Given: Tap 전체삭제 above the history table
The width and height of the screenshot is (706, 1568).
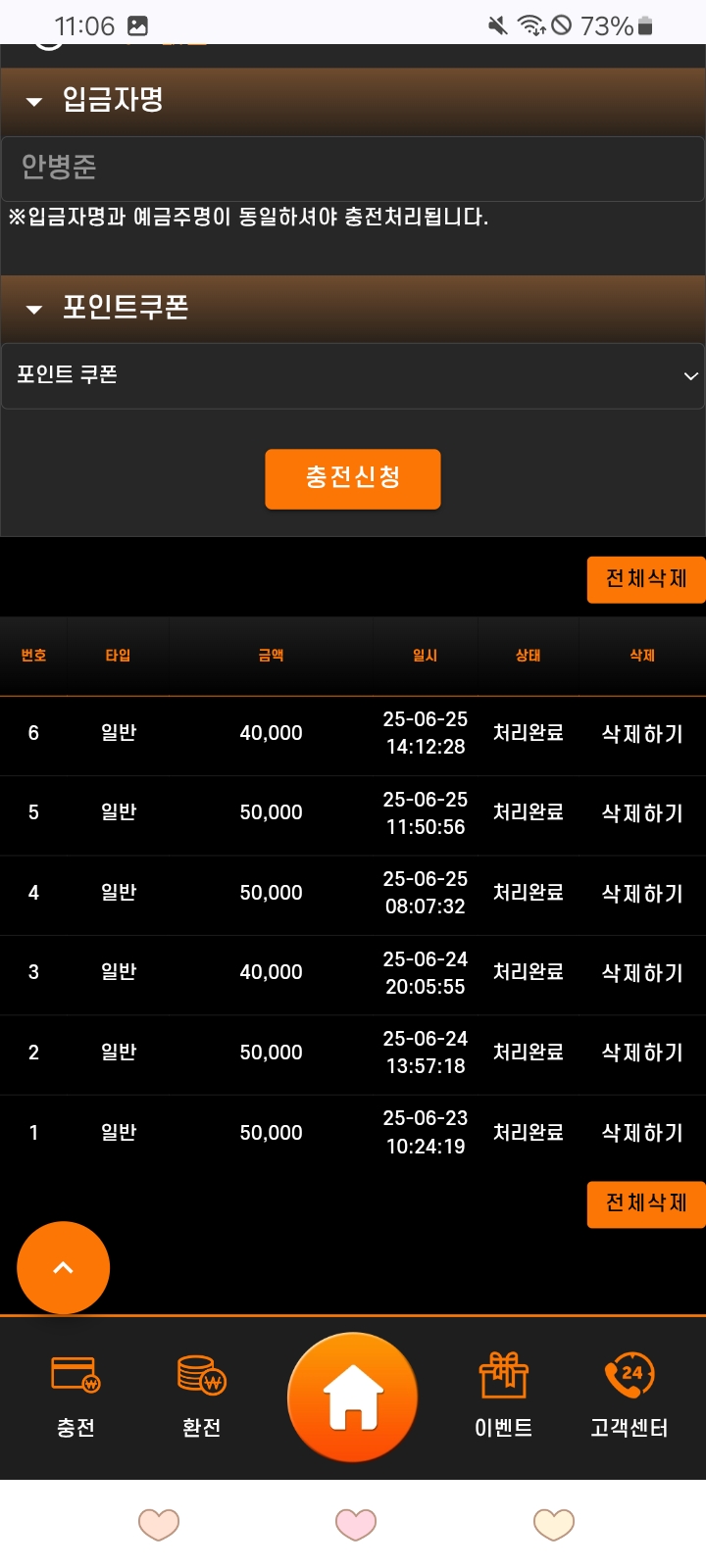Looking at the screenshot, I should point(645,579).
